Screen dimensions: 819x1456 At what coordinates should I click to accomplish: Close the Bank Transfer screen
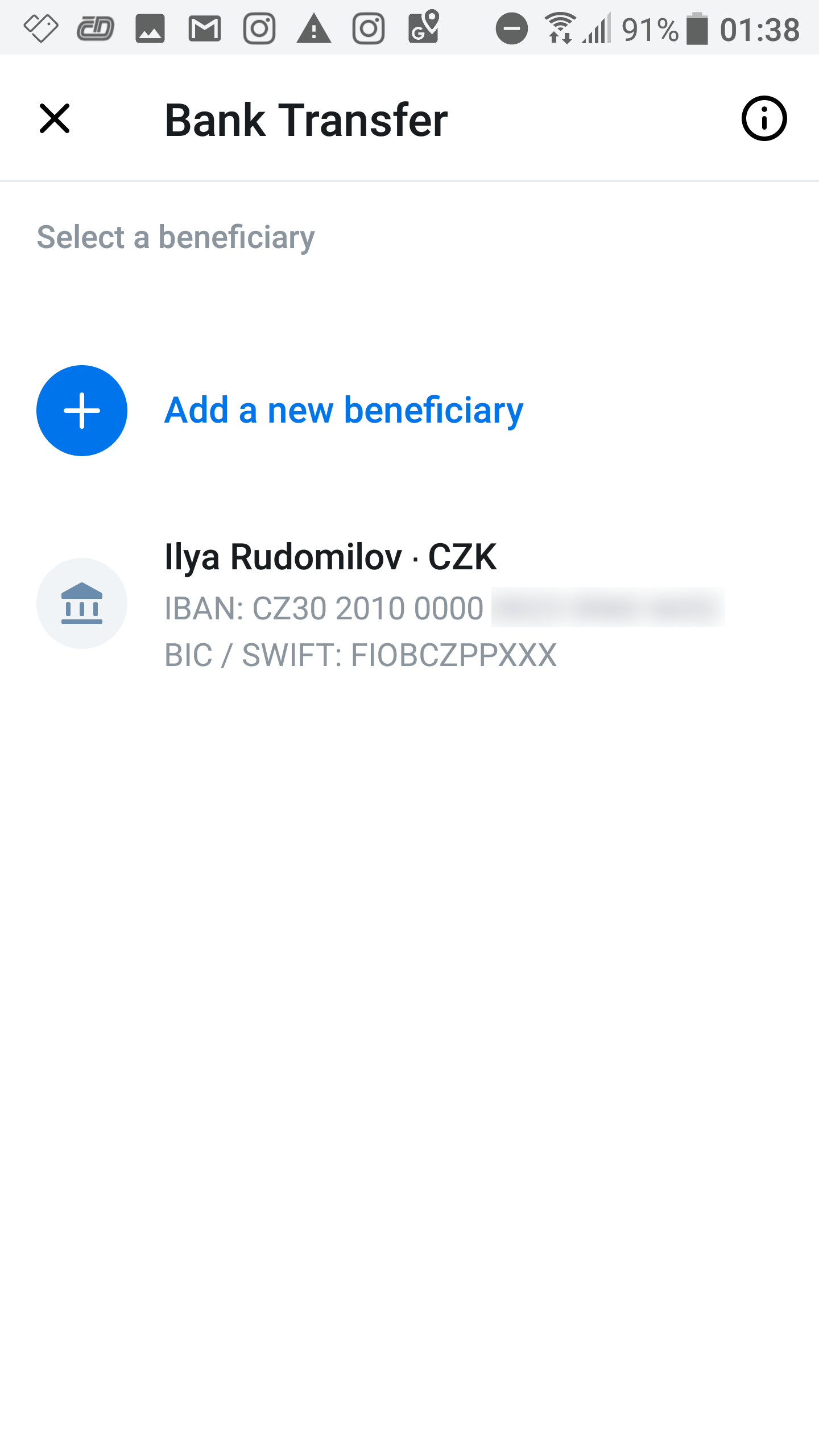55,119
